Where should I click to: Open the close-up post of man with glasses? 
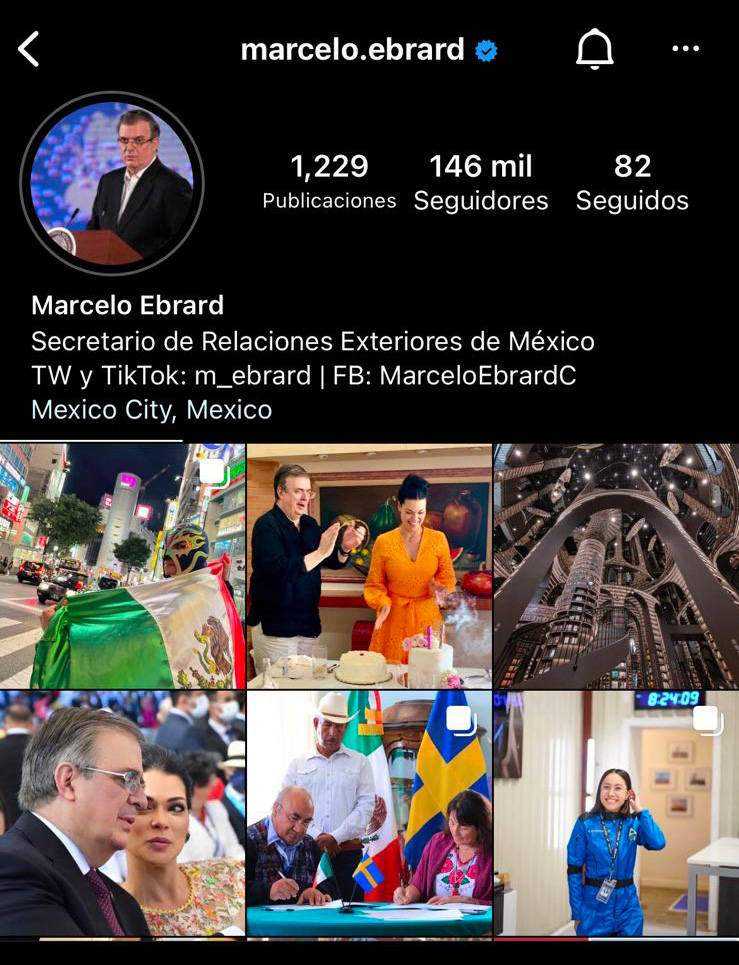point(122,813)
